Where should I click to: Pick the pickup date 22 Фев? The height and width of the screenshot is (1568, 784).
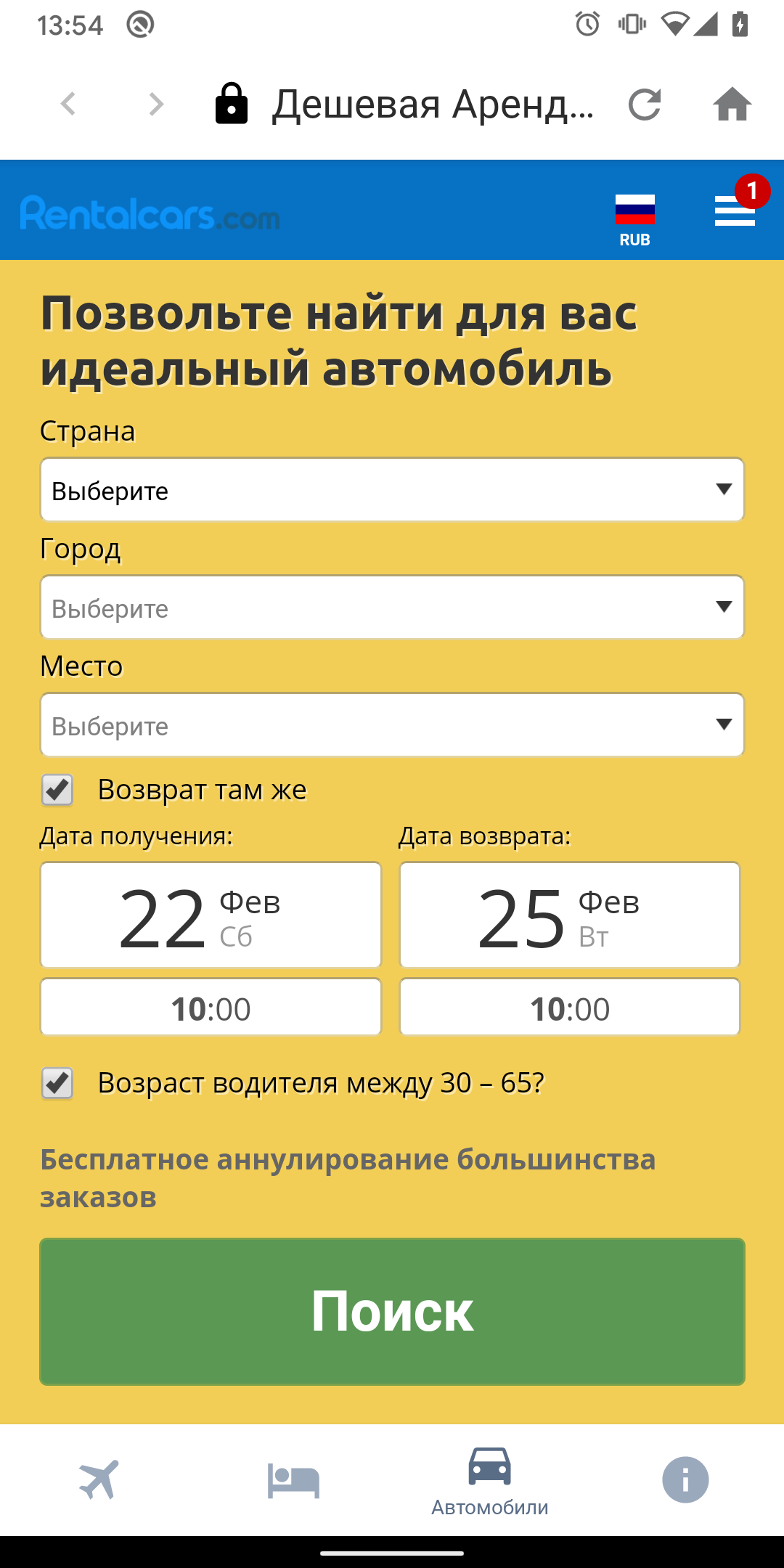211,915
